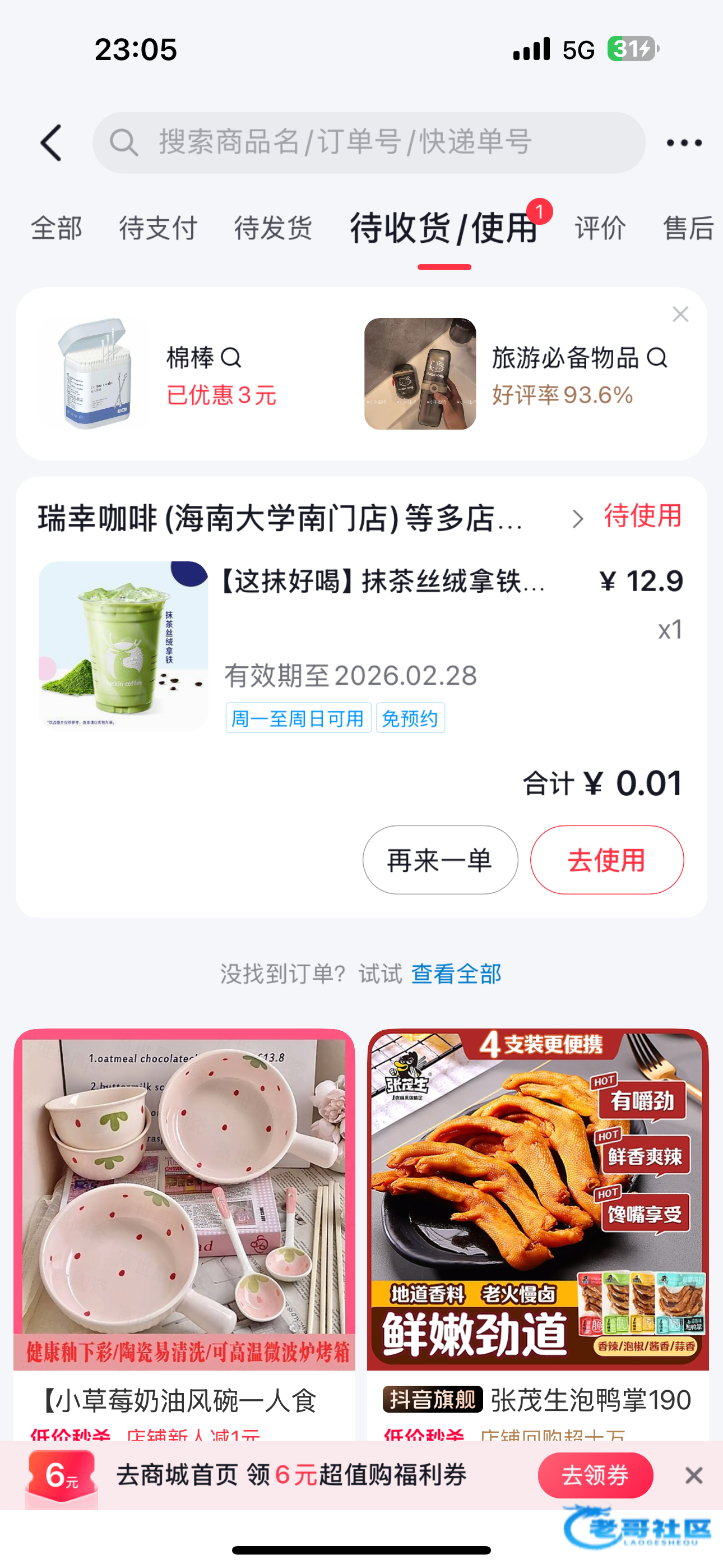Tap 再来一单 to reorder
This screenshot has width=723, height=1568.
pyautogui.click(x=440, y=860)
